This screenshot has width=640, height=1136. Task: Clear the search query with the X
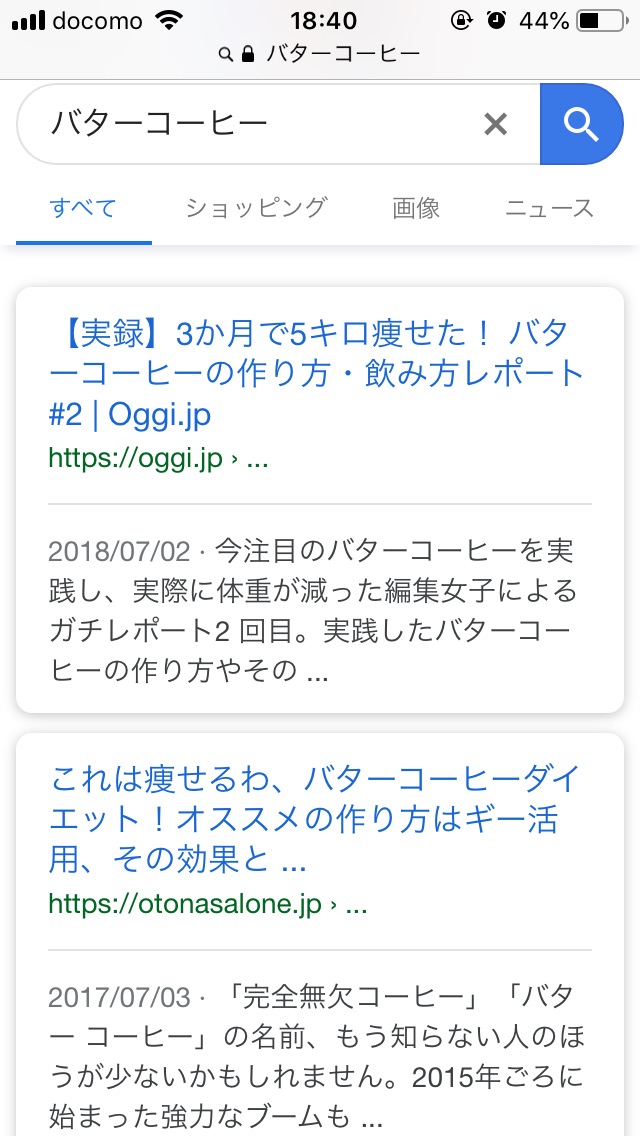[496, 124]
